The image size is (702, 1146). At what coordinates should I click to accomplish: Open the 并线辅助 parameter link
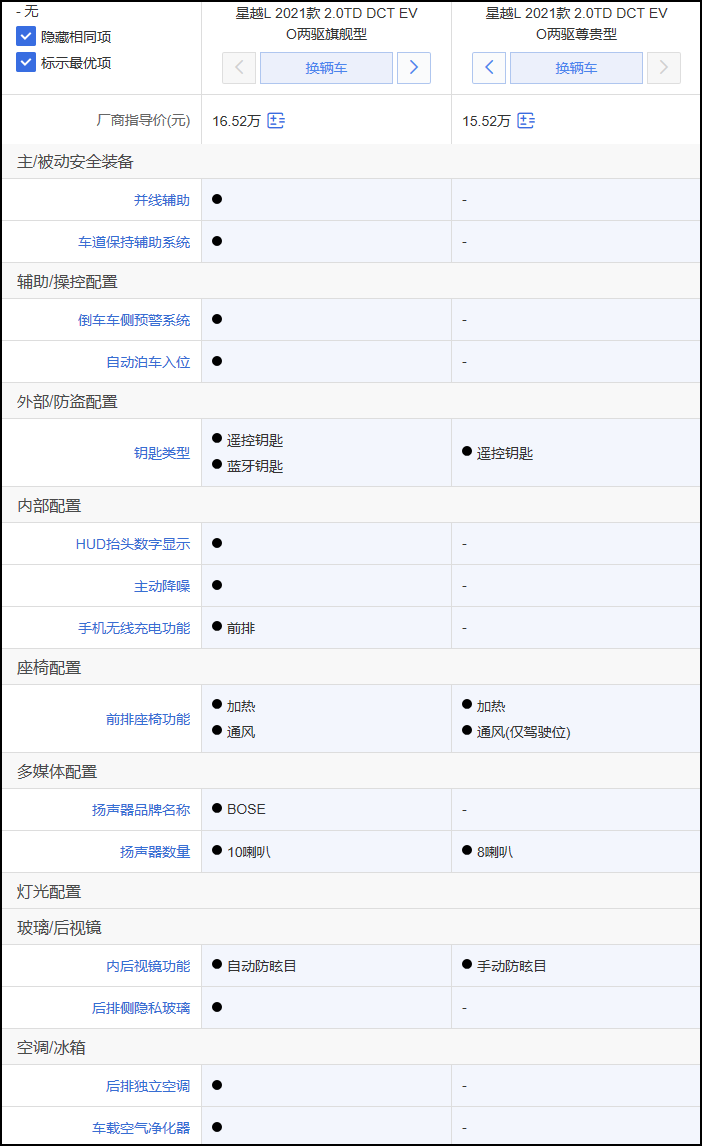click(x=162, y=200)
